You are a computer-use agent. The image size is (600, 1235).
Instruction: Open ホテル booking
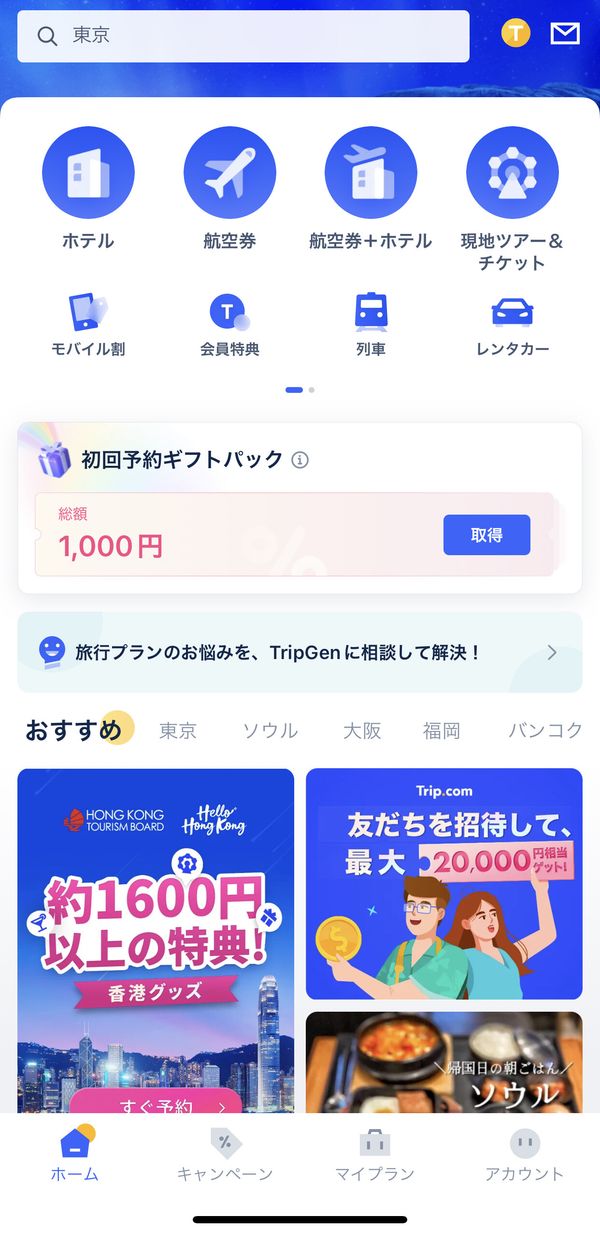(88, 190)
